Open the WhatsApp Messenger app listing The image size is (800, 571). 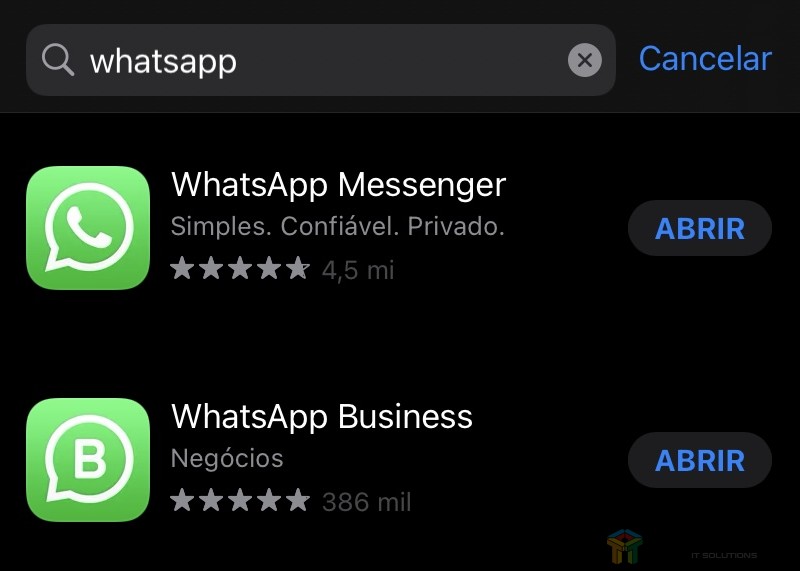(x=338, y=185)
